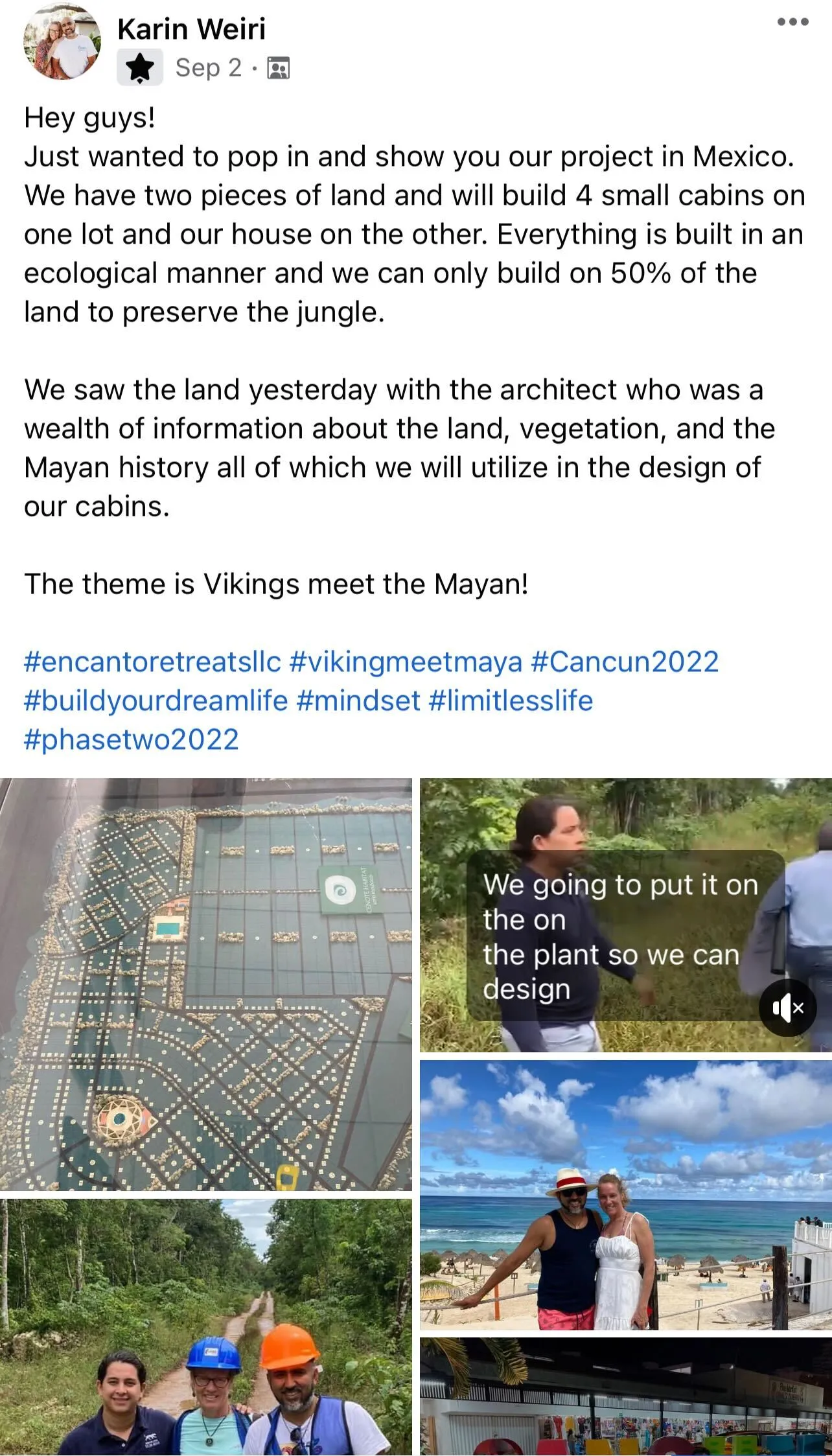Image resolution: width=832 pixels, height=1456 pixels.
Task: Open the colorful market stalls photo
Action: [625, 1396]
